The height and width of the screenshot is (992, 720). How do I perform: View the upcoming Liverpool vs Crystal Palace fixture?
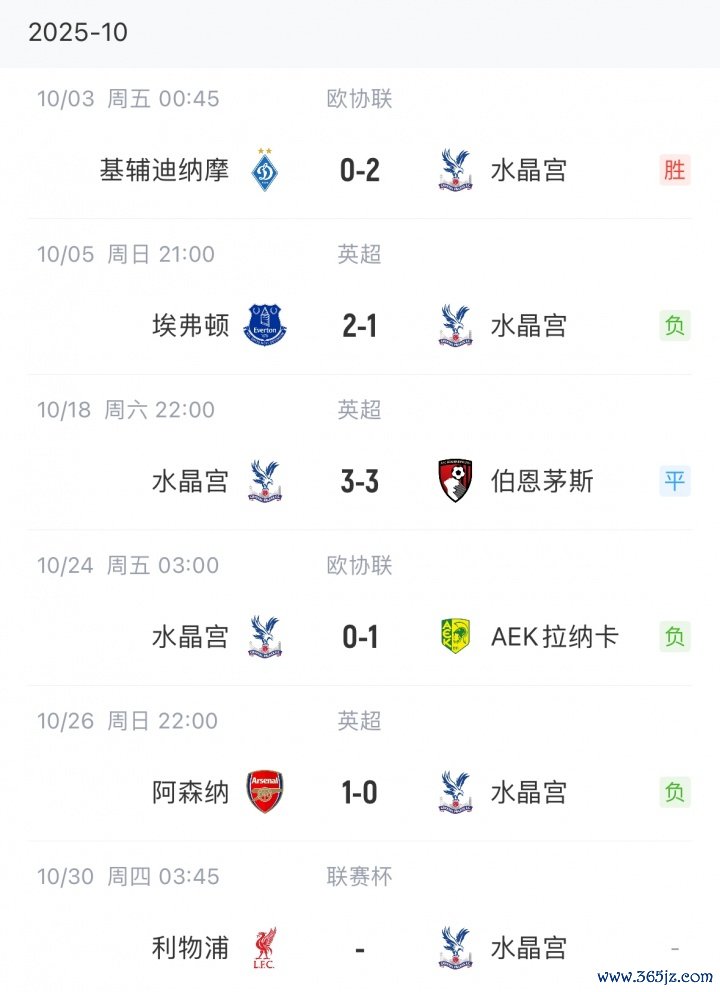(359, 947)
